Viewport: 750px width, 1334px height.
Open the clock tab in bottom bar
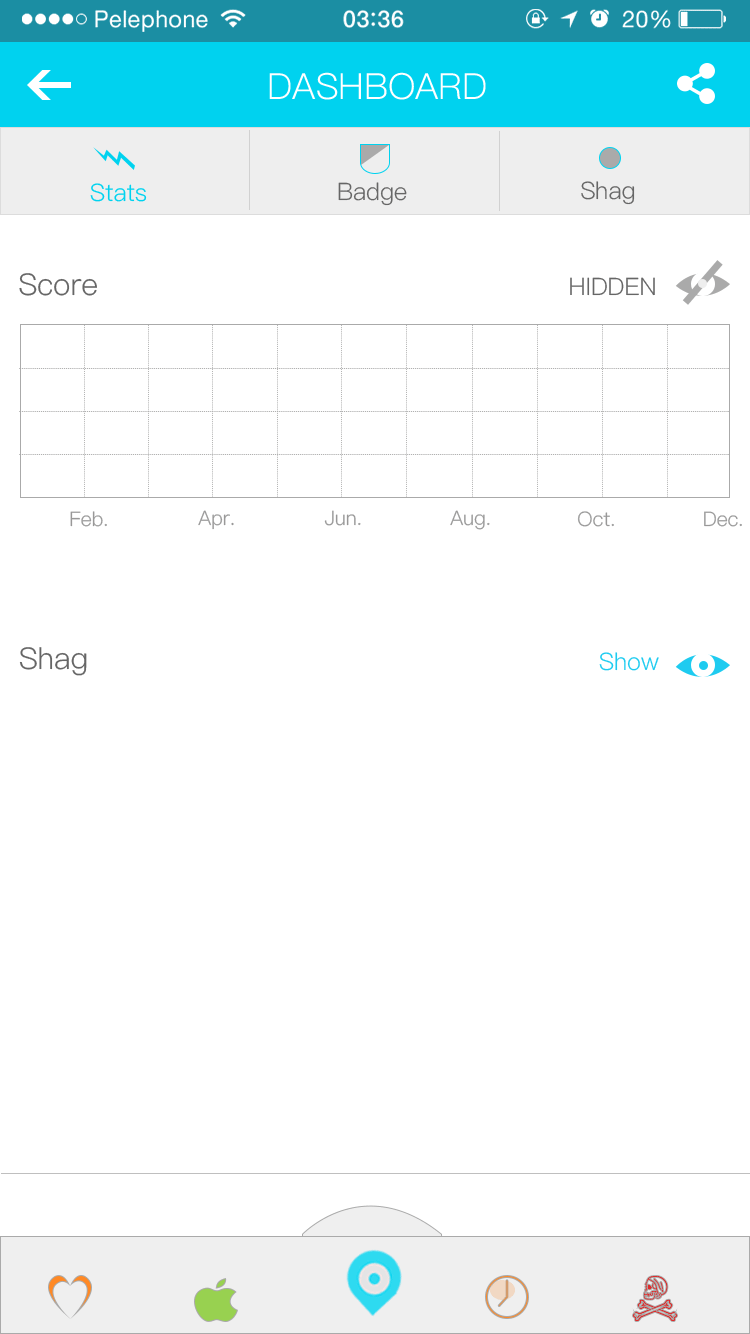(507, 1297)
